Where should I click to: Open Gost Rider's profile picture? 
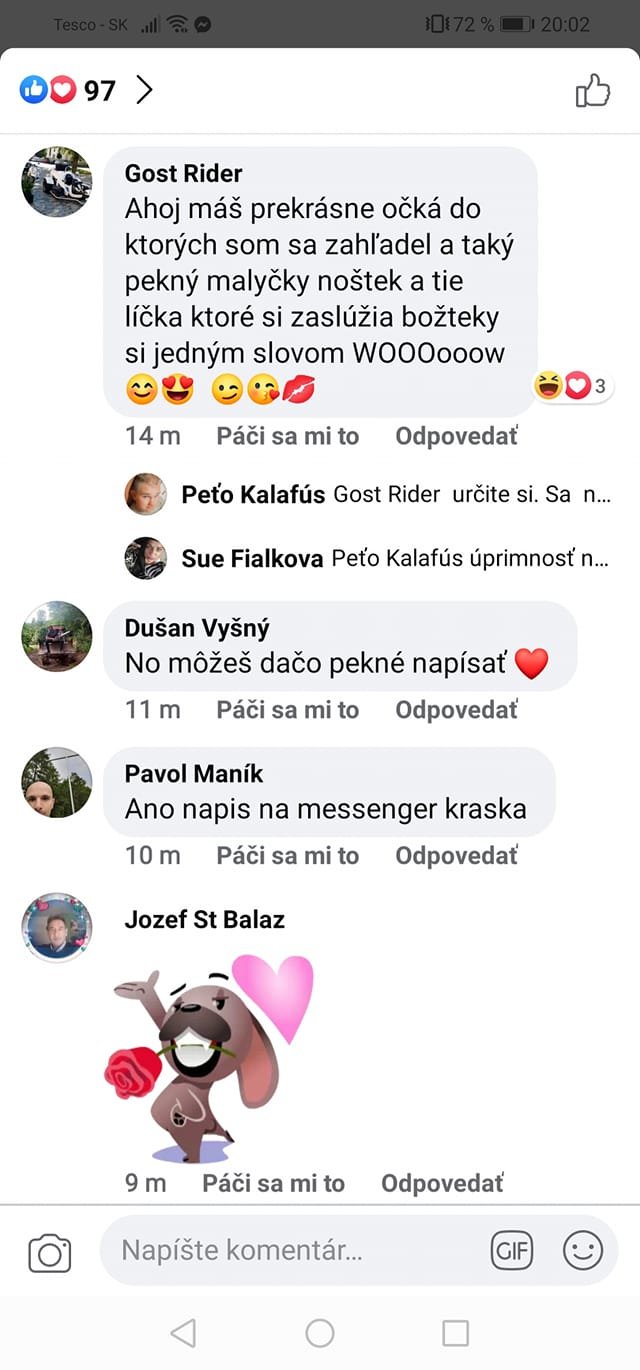click(57, 182)
